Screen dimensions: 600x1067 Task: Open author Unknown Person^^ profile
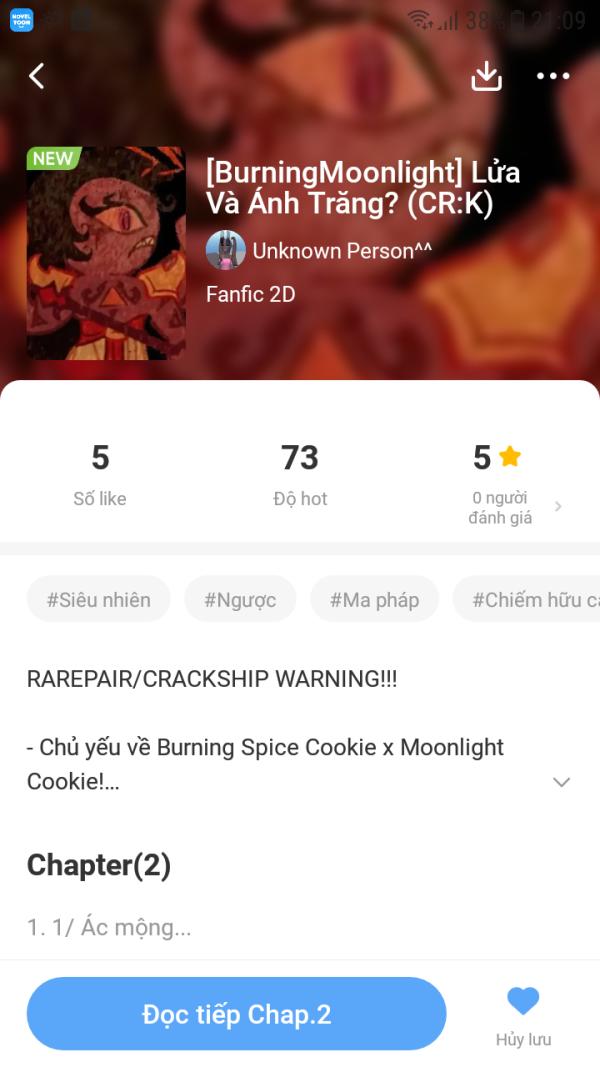click(x=319, y=250)
